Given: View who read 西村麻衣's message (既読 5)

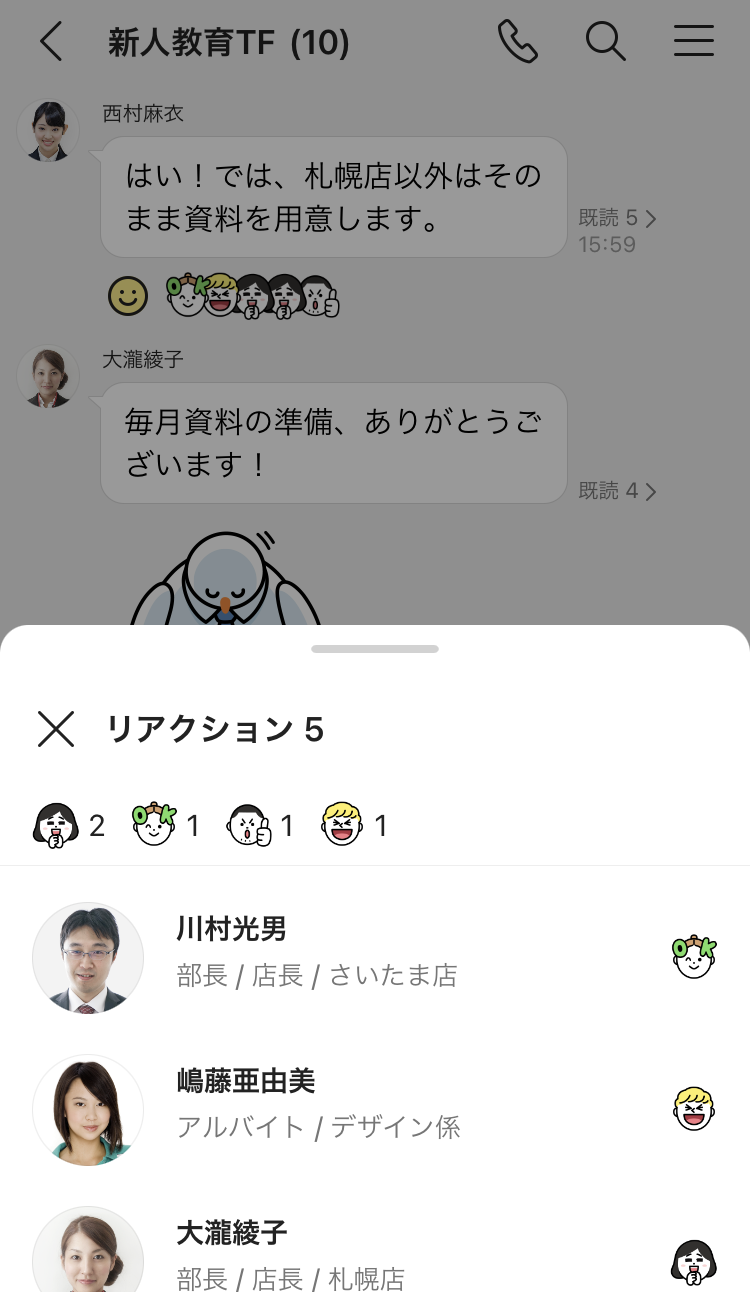Looking at the screenshot, I should pyautogui.click(x=617, y=218).
